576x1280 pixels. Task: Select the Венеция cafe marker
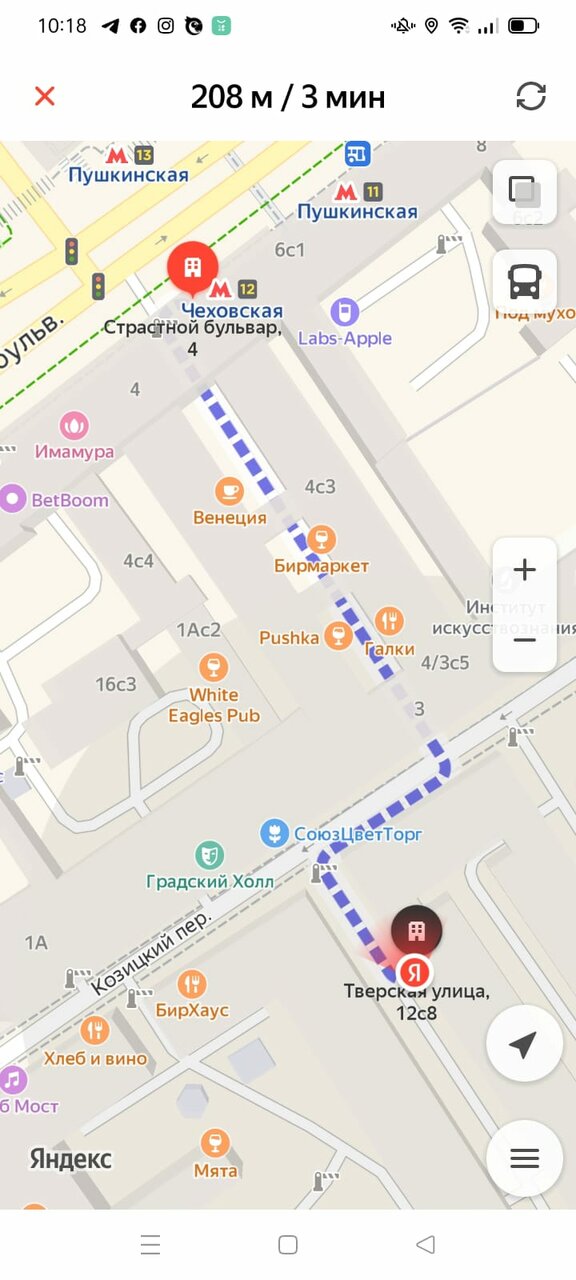click(230, 491)
